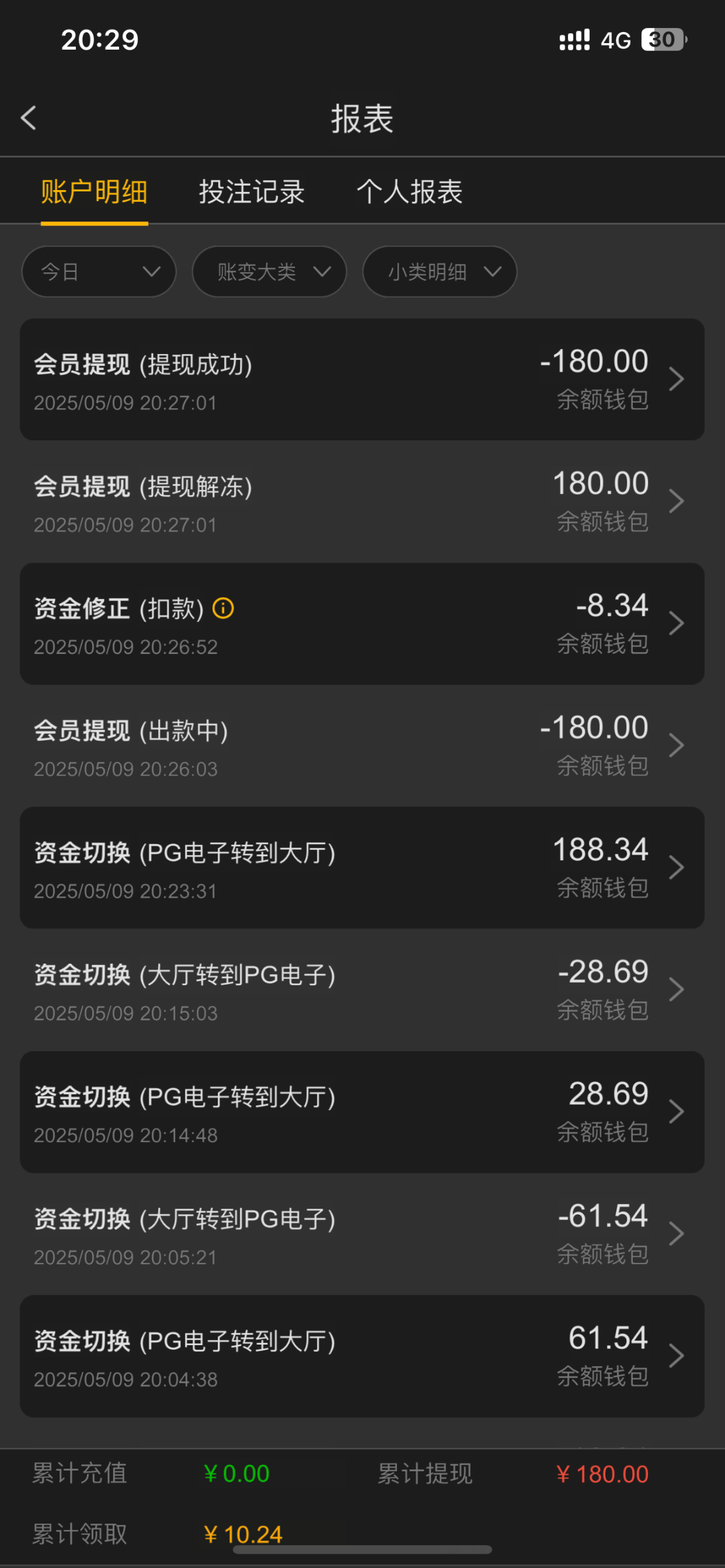
Task: Expand the 小类明细 filter dropdown
Action: (440, 271)
